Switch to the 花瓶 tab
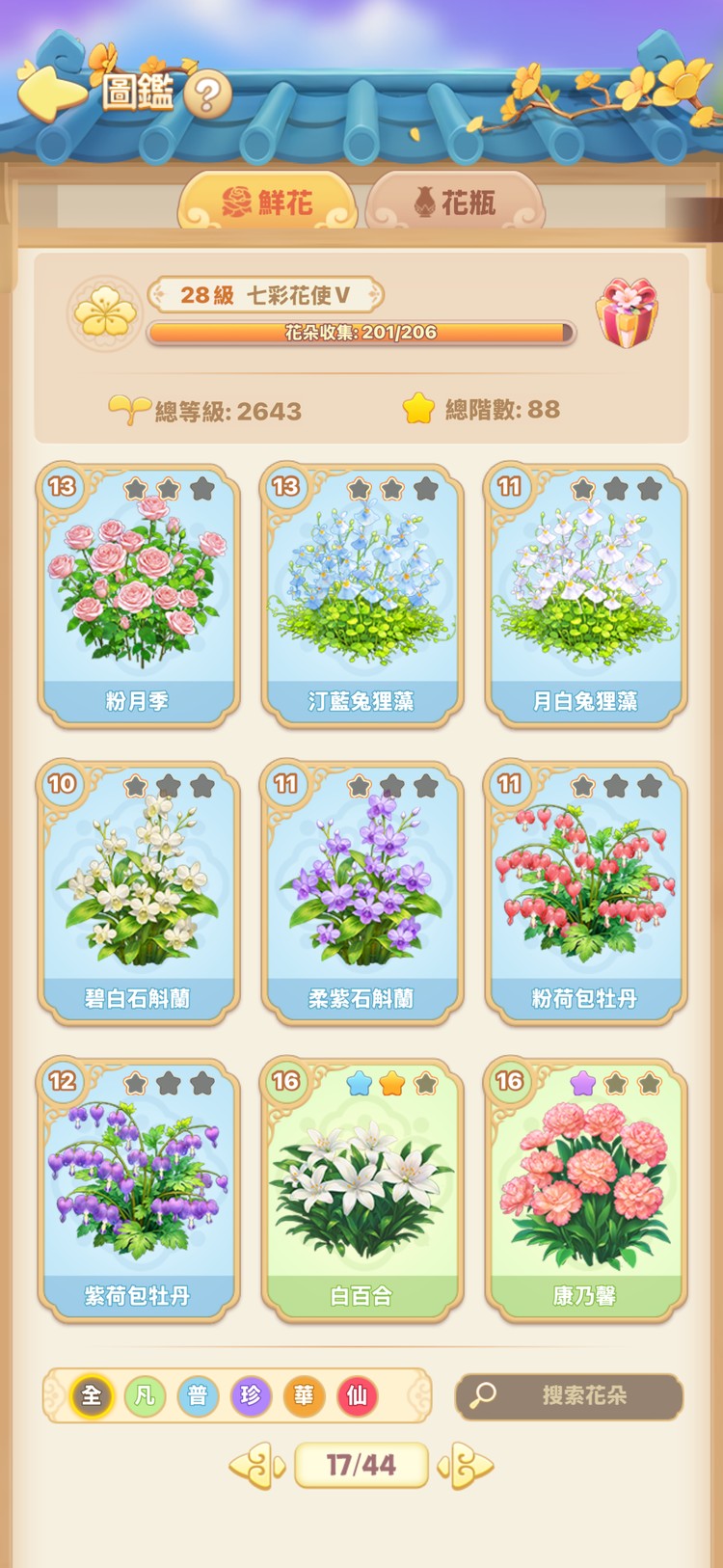Screen dimensions: 723x1568 click(x=454, y=203)
